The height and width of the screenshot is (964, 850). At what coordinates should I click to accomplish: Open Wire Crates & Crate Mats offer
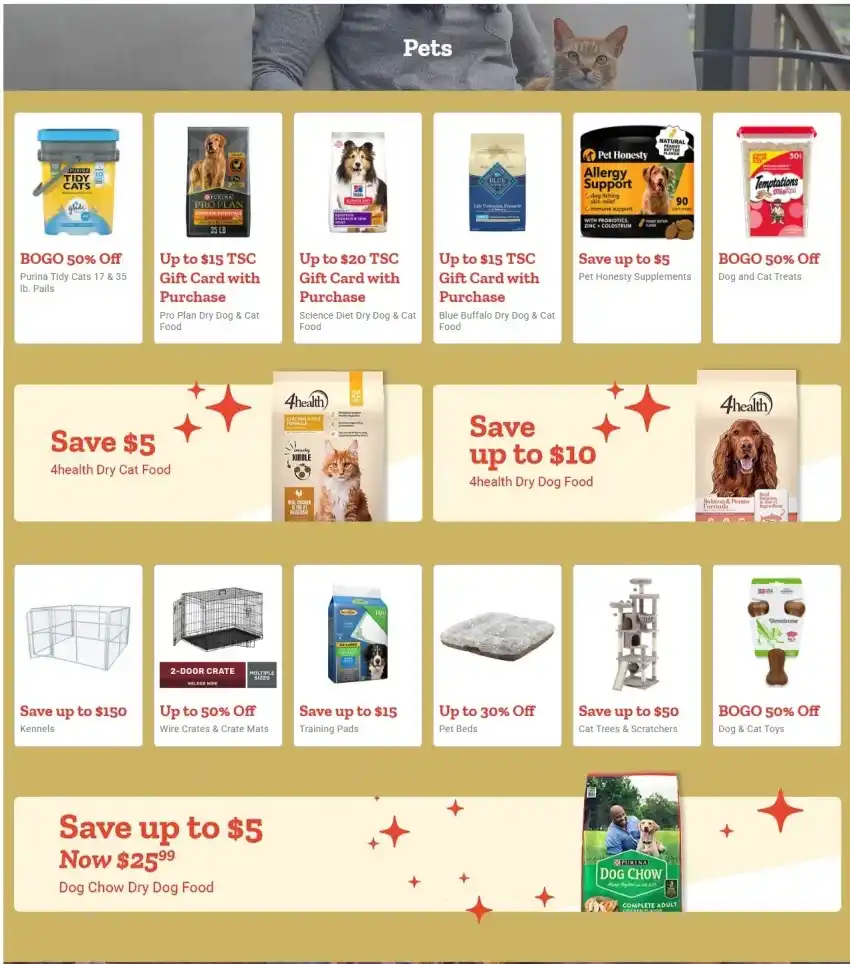(x=218, y=655)
